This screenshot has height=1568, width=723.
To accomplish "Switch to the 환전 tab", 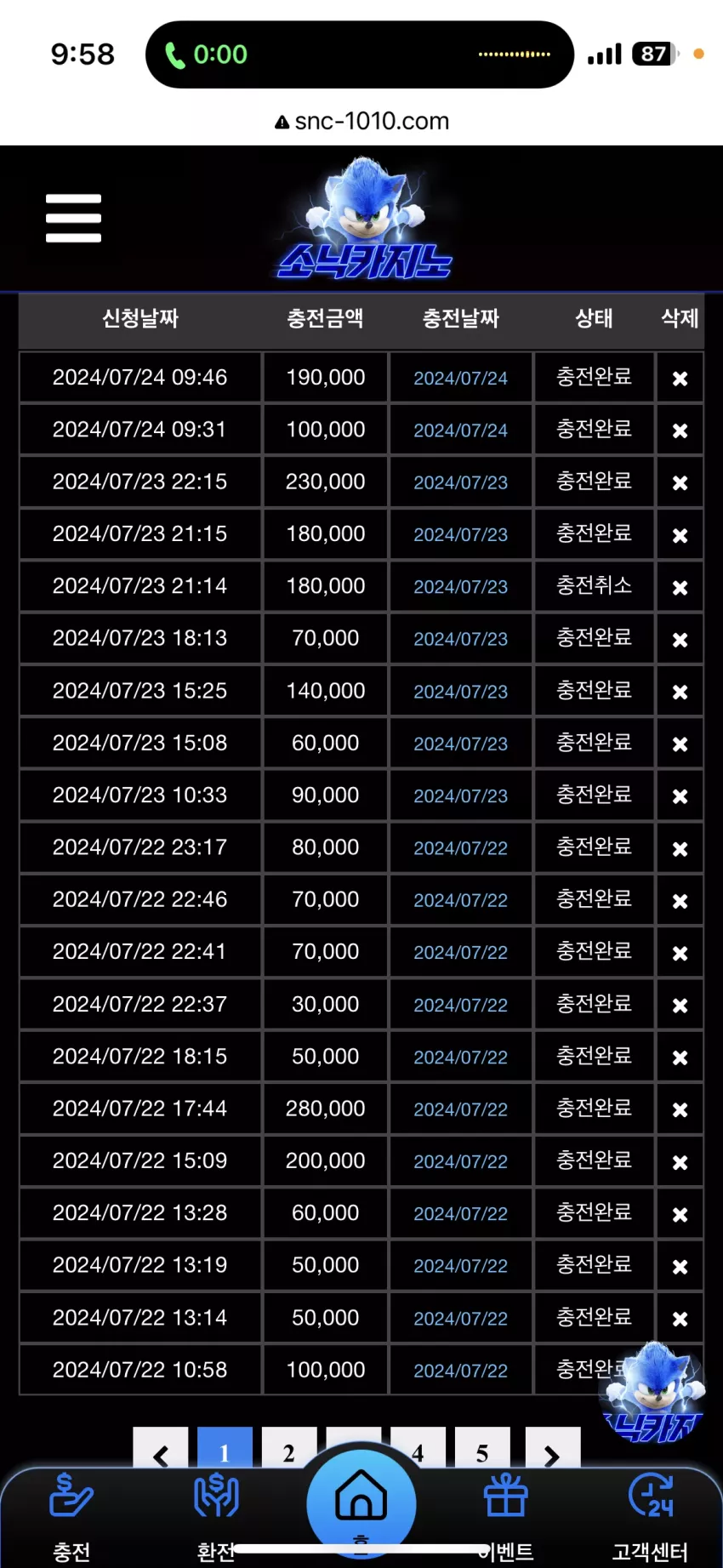I will (216, 1519).
